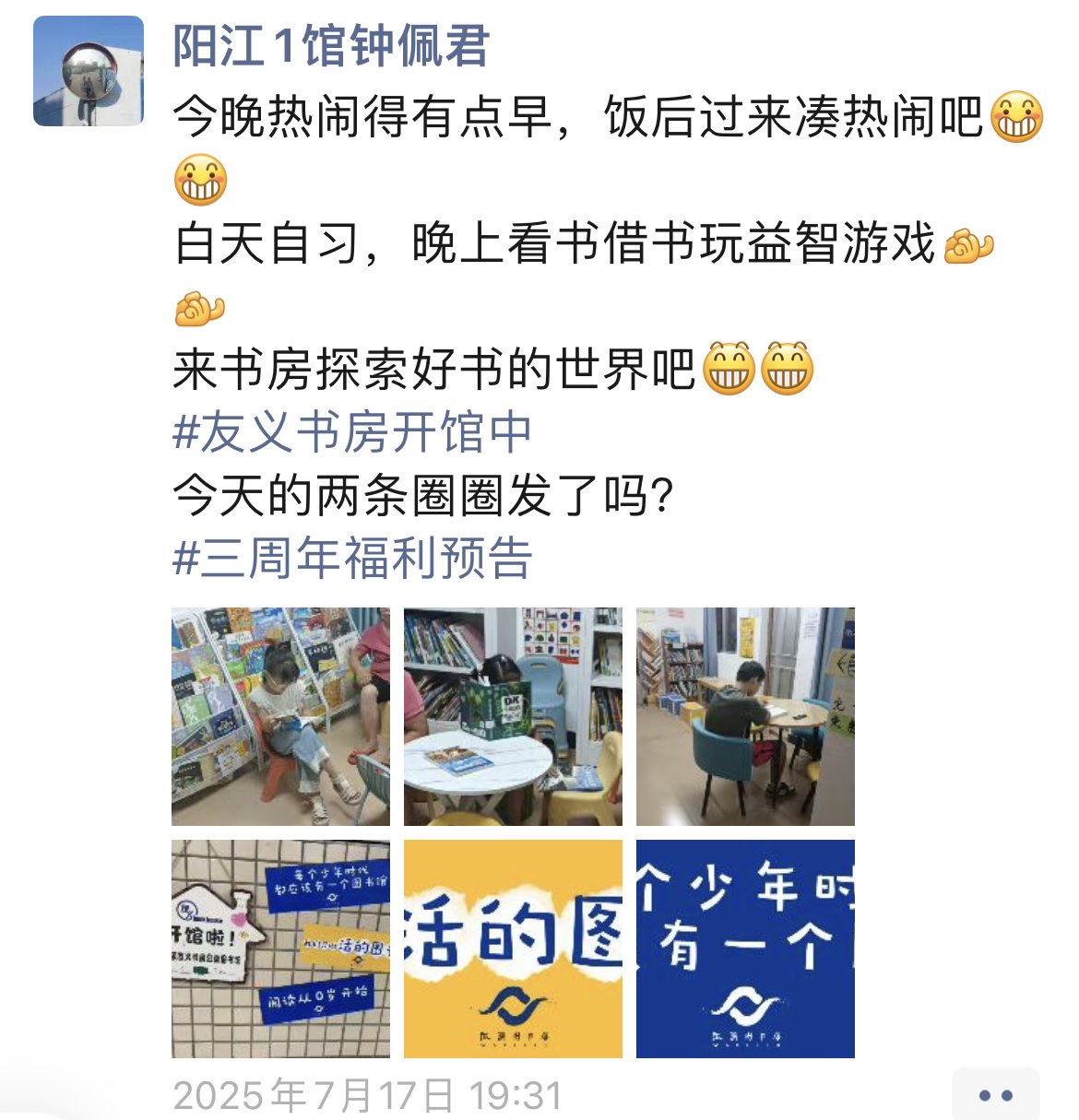Open the like and comment menu

click(x=995, y=1095)
